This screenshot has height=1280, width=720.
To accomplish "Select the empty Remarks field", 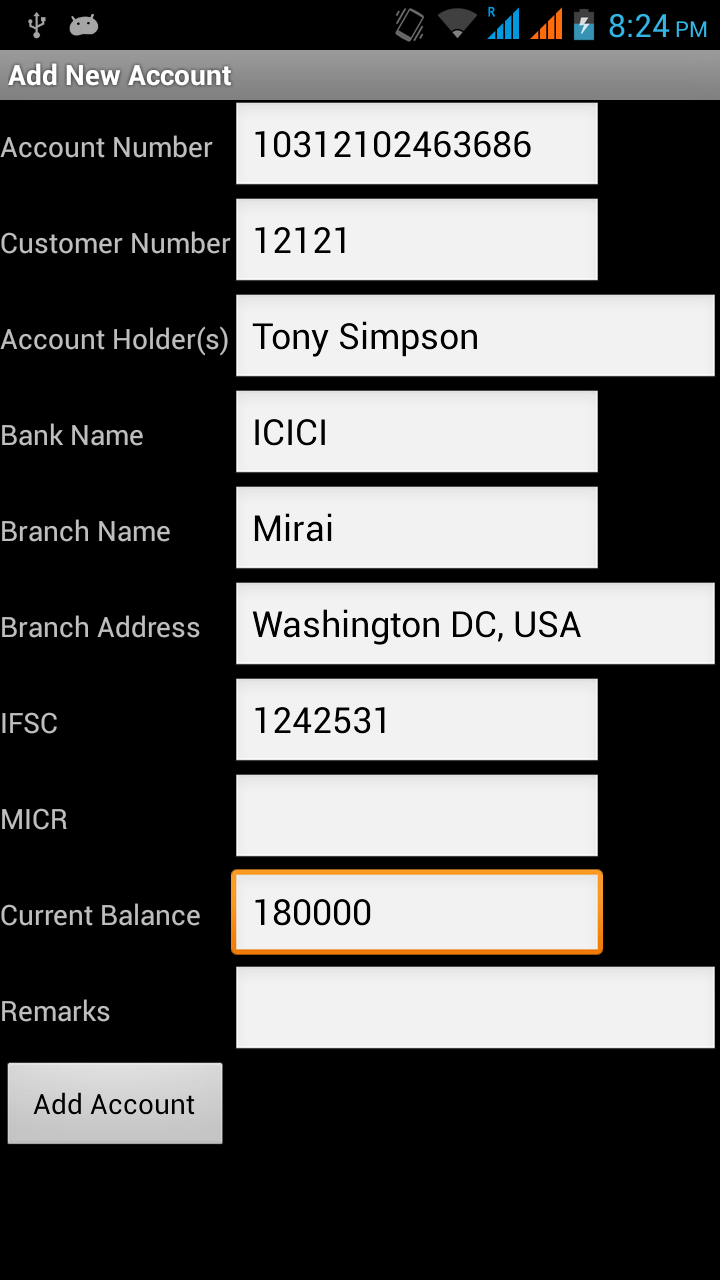I will (x=475, y=1007).
